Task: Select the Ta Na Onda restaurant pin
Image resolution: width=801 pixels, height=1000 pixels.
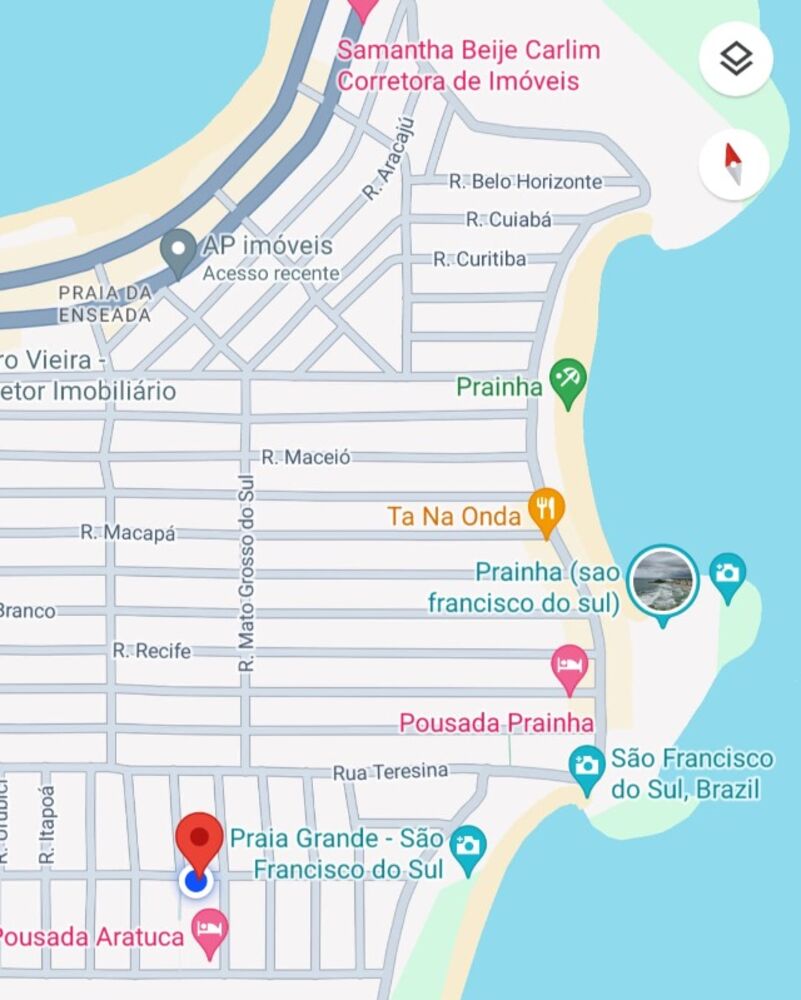Action: click(x=545, y=510)
